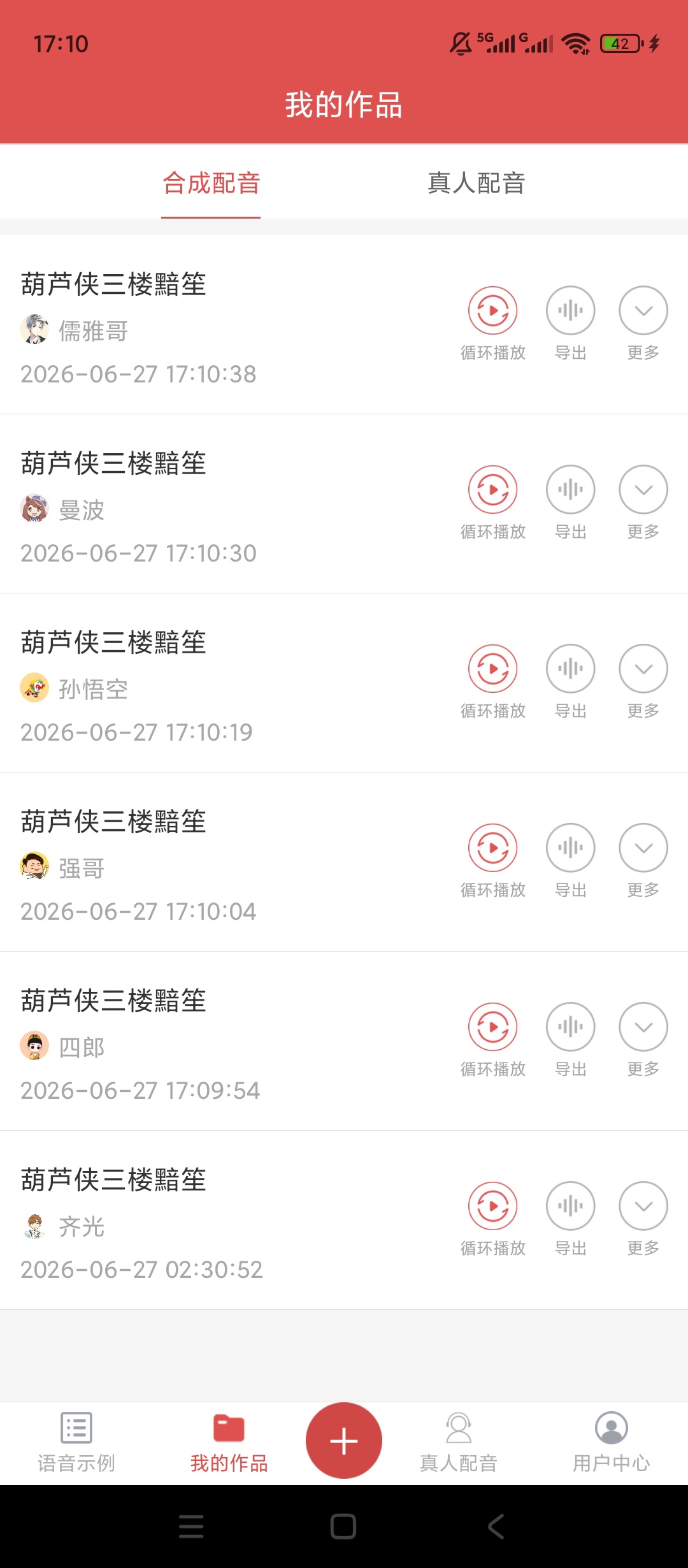
Task: Switch to the 真人配音 top tab
Action: (x=477, y=183)
